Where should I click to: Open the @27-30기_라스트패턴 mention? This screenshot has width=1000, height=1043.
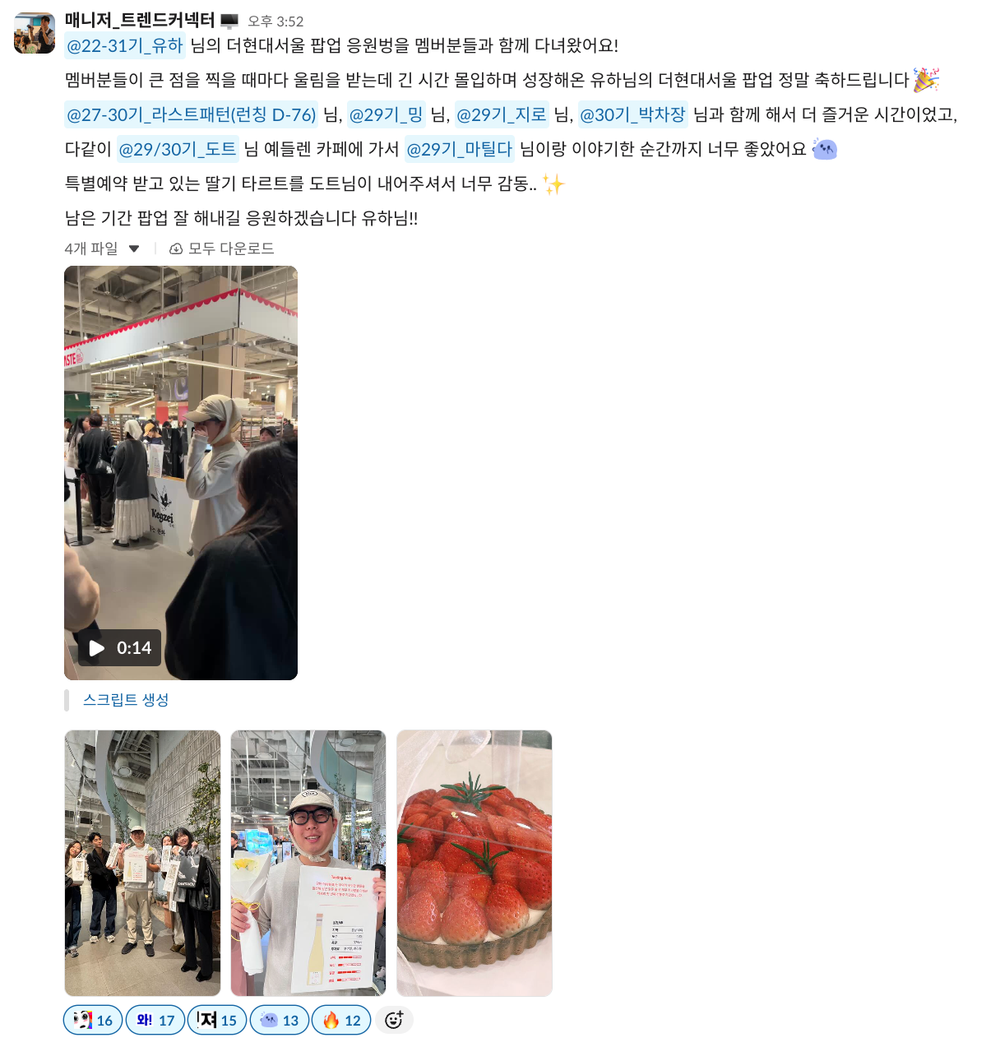190,114
